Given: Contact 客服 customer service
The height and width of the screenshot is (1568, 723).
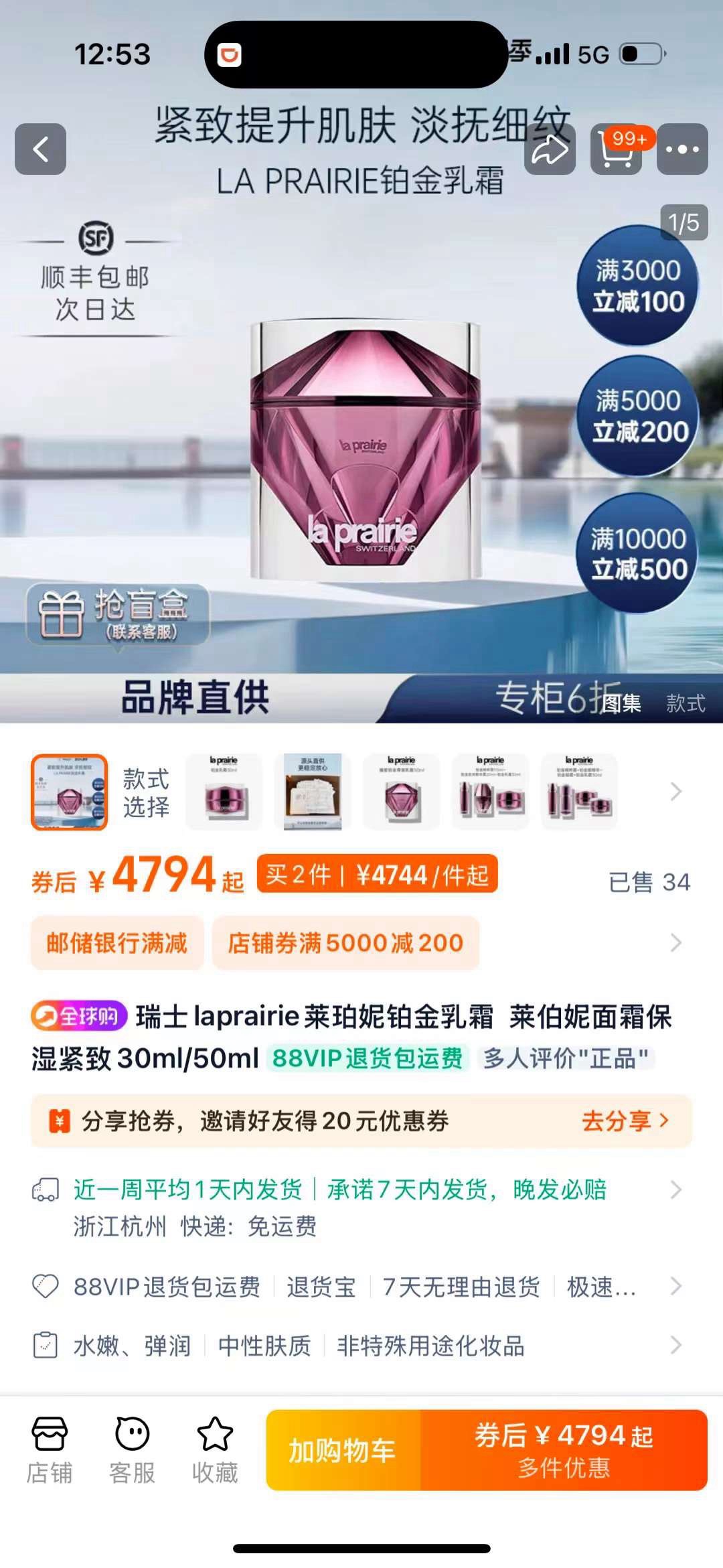Looking at the screenshot, I should [133, 1449].
